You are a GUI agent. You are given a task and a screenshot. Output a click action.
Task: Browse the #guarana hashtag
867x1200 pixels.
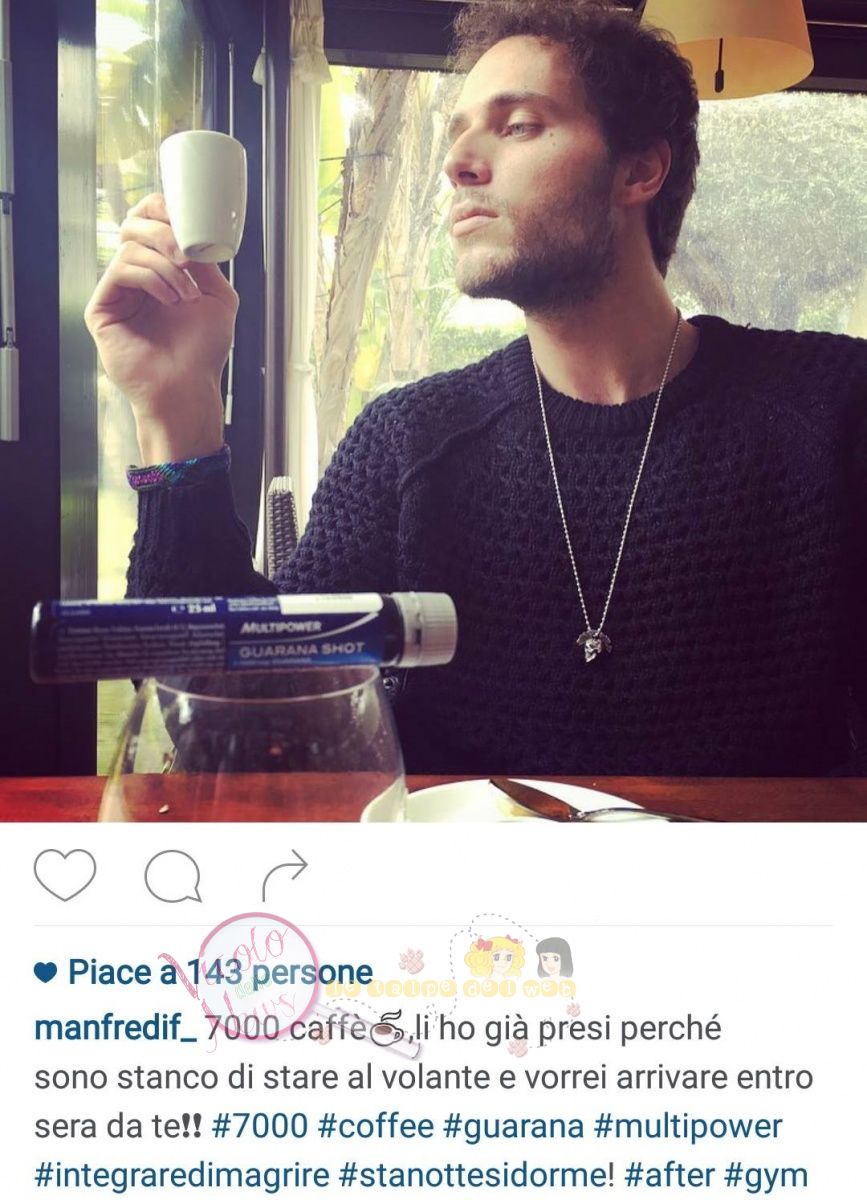pyautogui.click(x=513, y=1126)
